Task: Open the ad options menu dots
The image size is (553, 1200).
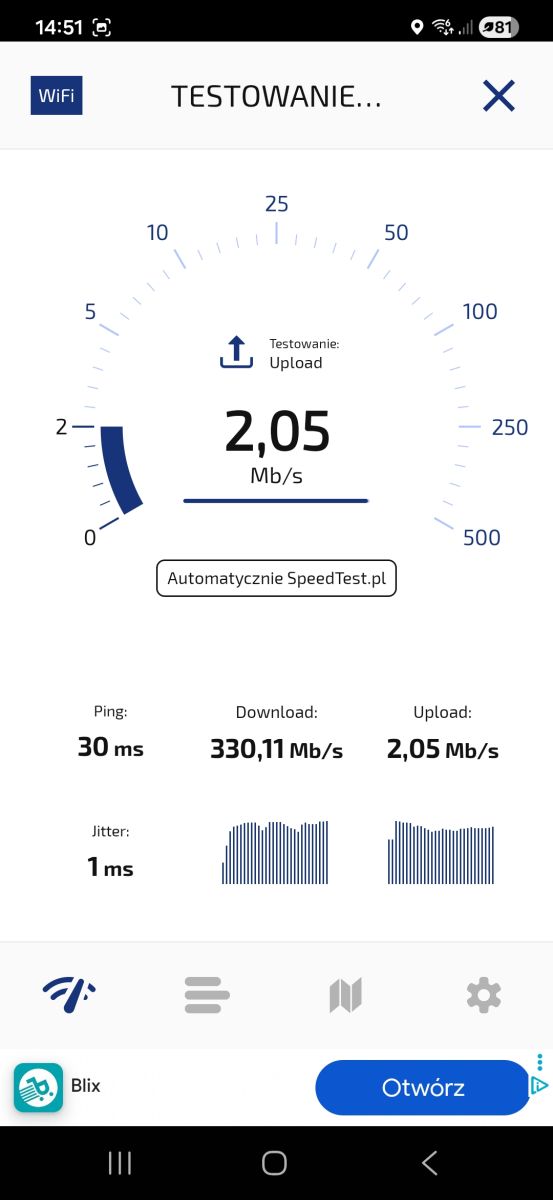Action: [x=540, y=1063]
